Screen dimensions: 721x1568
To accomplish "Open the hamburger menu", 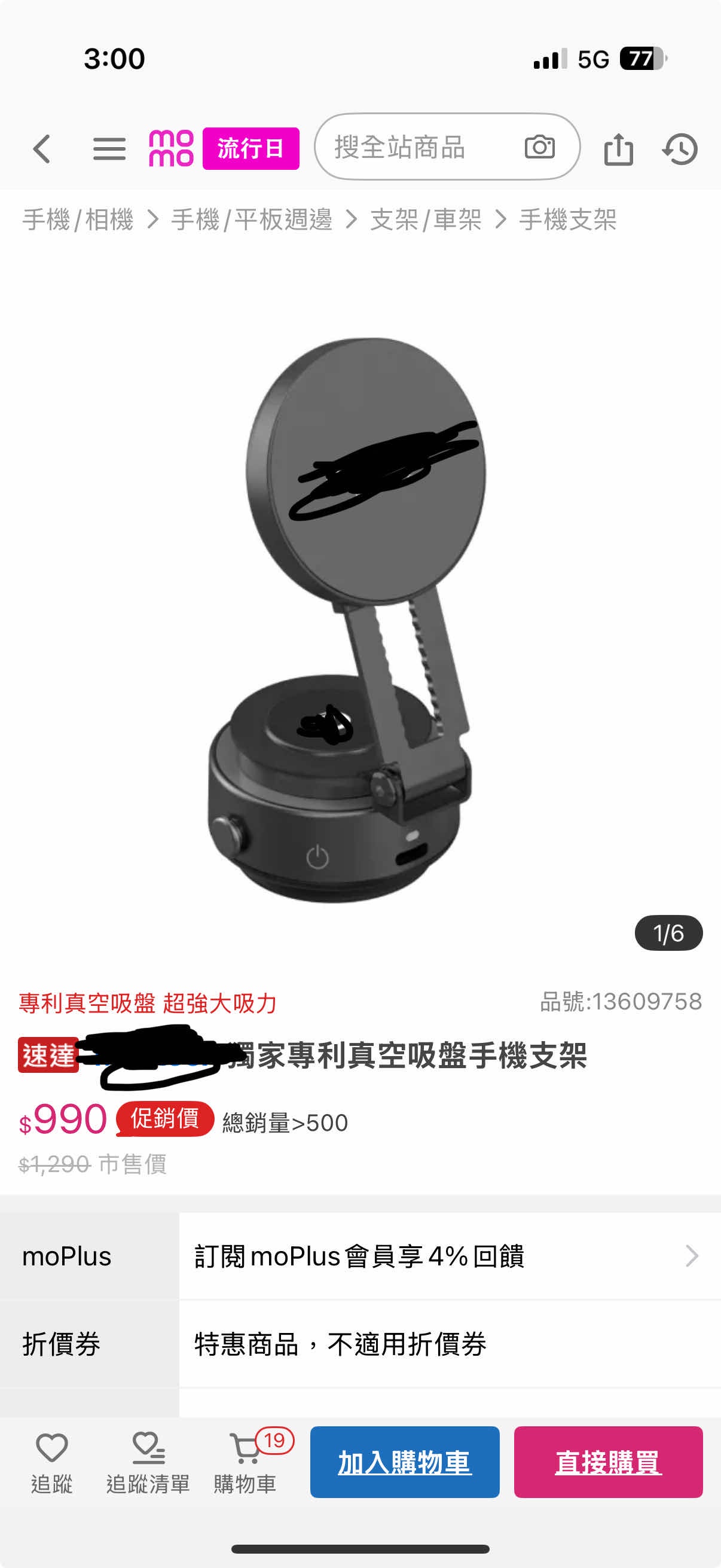I will (109, 149).
